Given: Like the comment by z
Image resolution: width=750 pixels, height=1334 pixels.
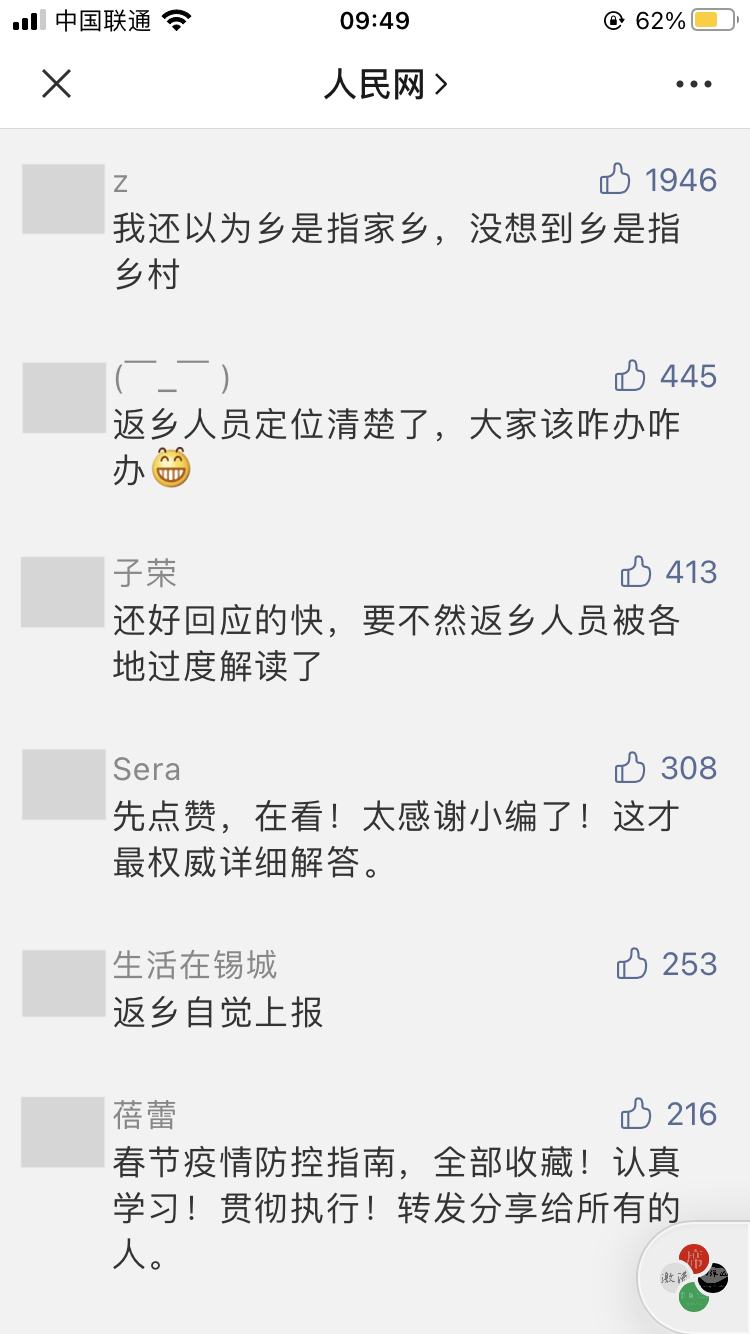Looking at the screenshot, I should click(616, 180).
